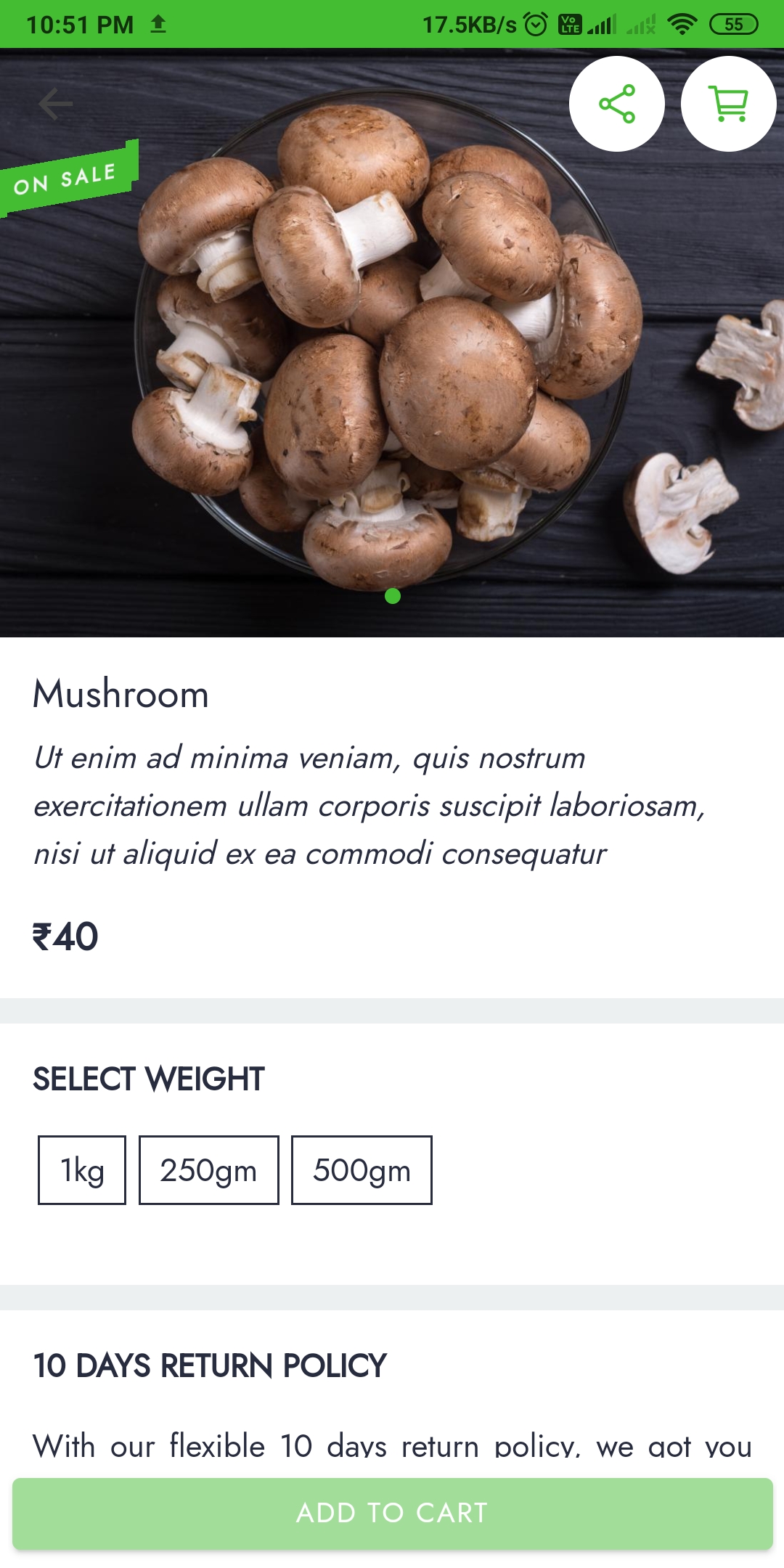The width and height of the screenshot is (784, 1568).
Task: Add Mushroom to cart
Action: (392, 1514)
